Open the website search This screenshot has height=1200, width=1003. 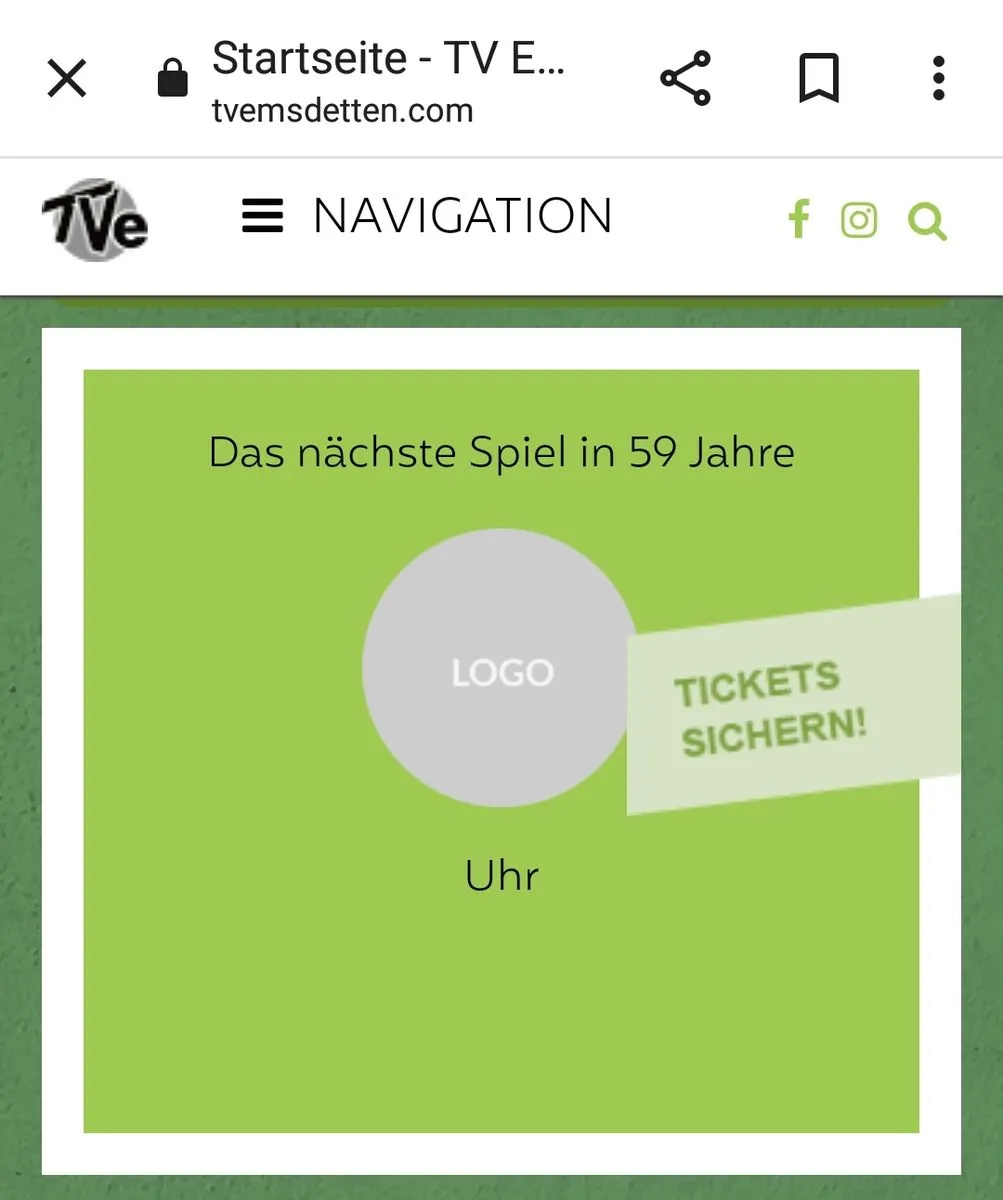(x=927, y=221)
